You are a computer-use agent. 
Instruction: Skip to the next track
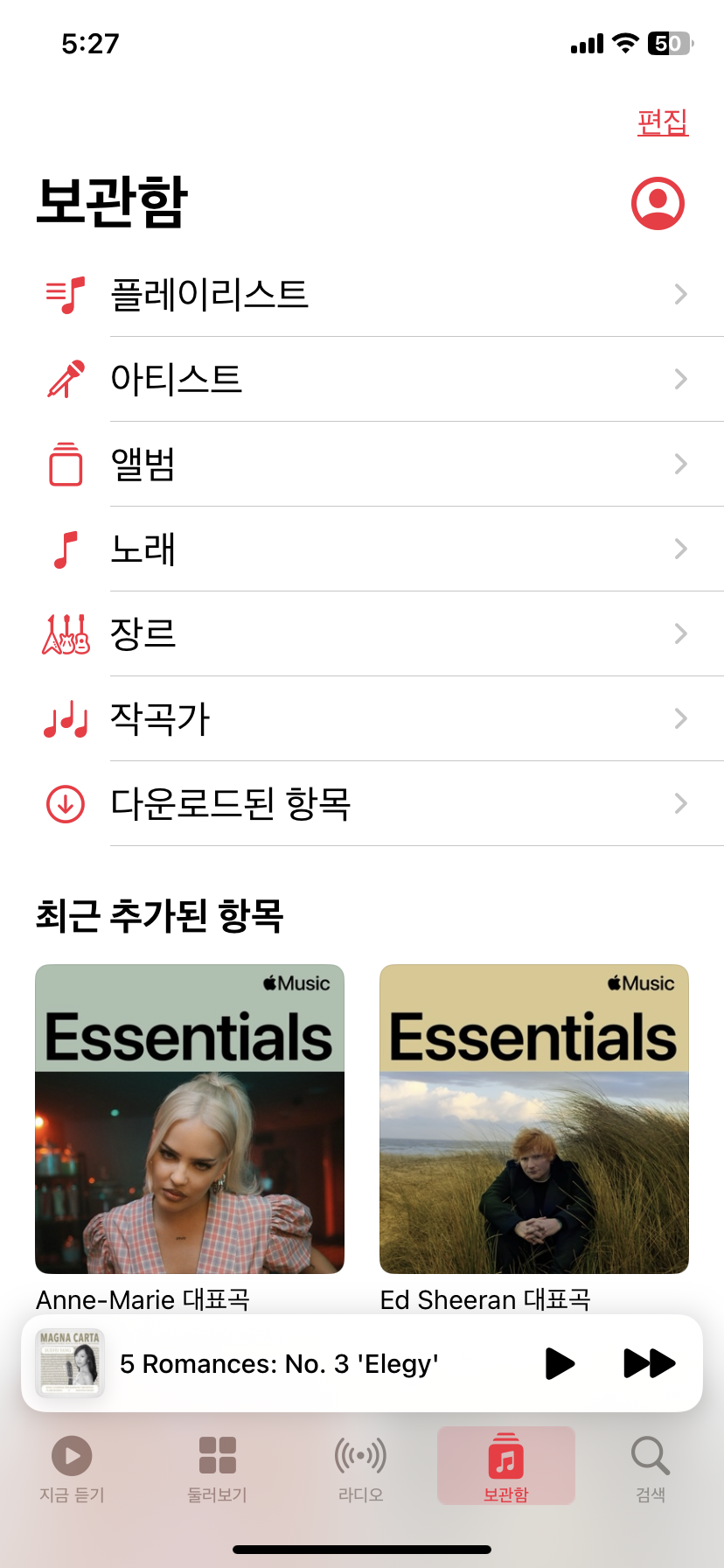tap(650, 1363)
